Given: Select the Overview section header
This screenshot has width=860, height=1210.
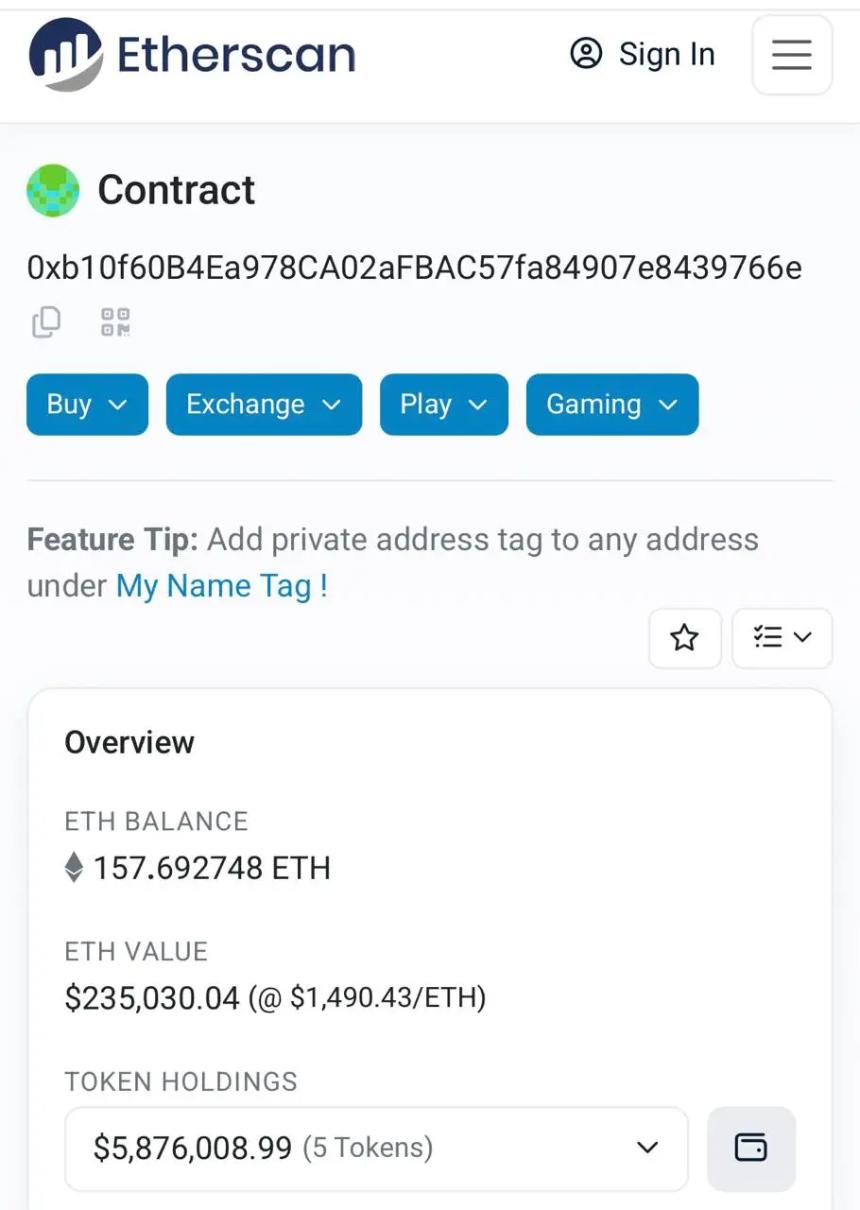Looking at the screenshot, I should (x=129, y=742).
